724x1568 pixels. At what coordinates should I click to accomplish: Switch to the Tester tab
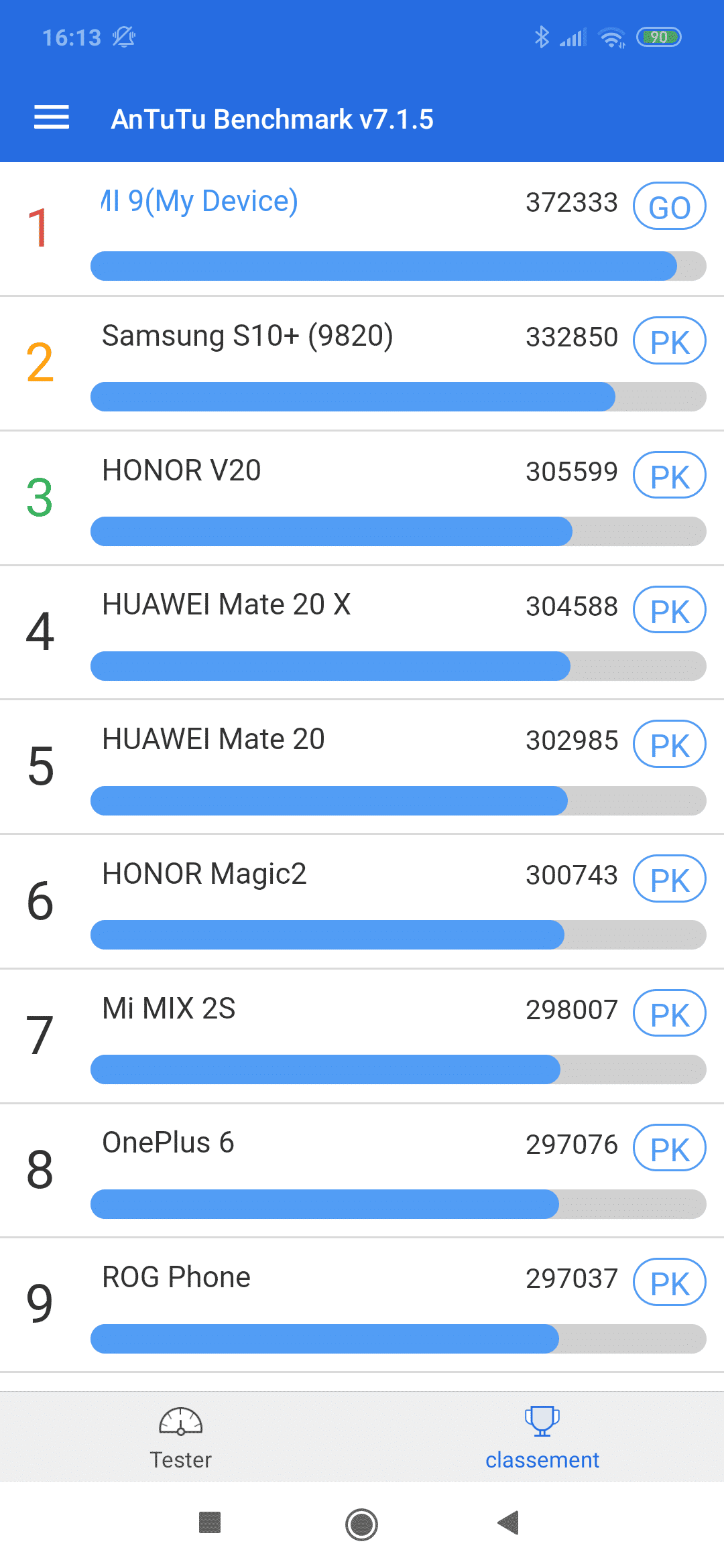[180, 1437]
